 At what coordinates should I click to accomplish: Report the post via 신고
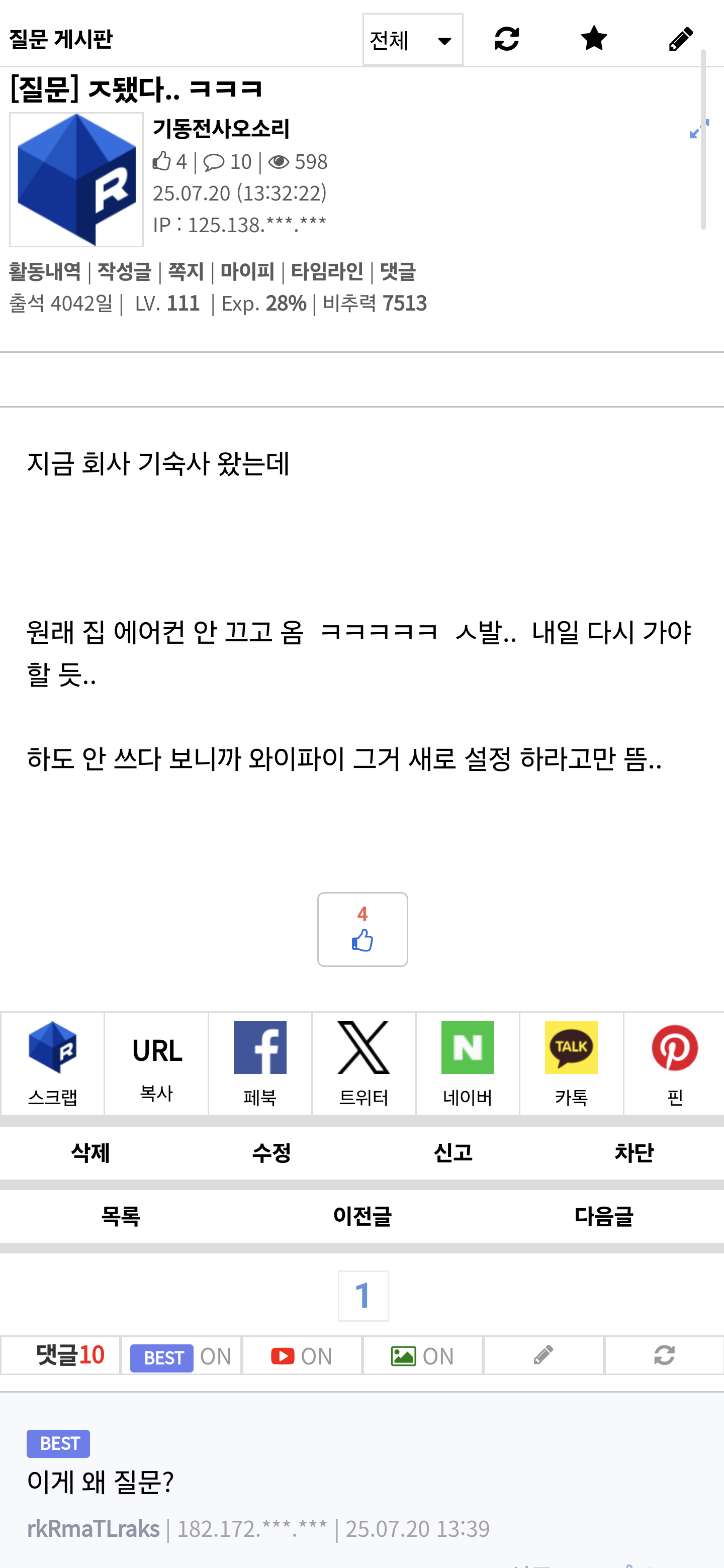452,1152
